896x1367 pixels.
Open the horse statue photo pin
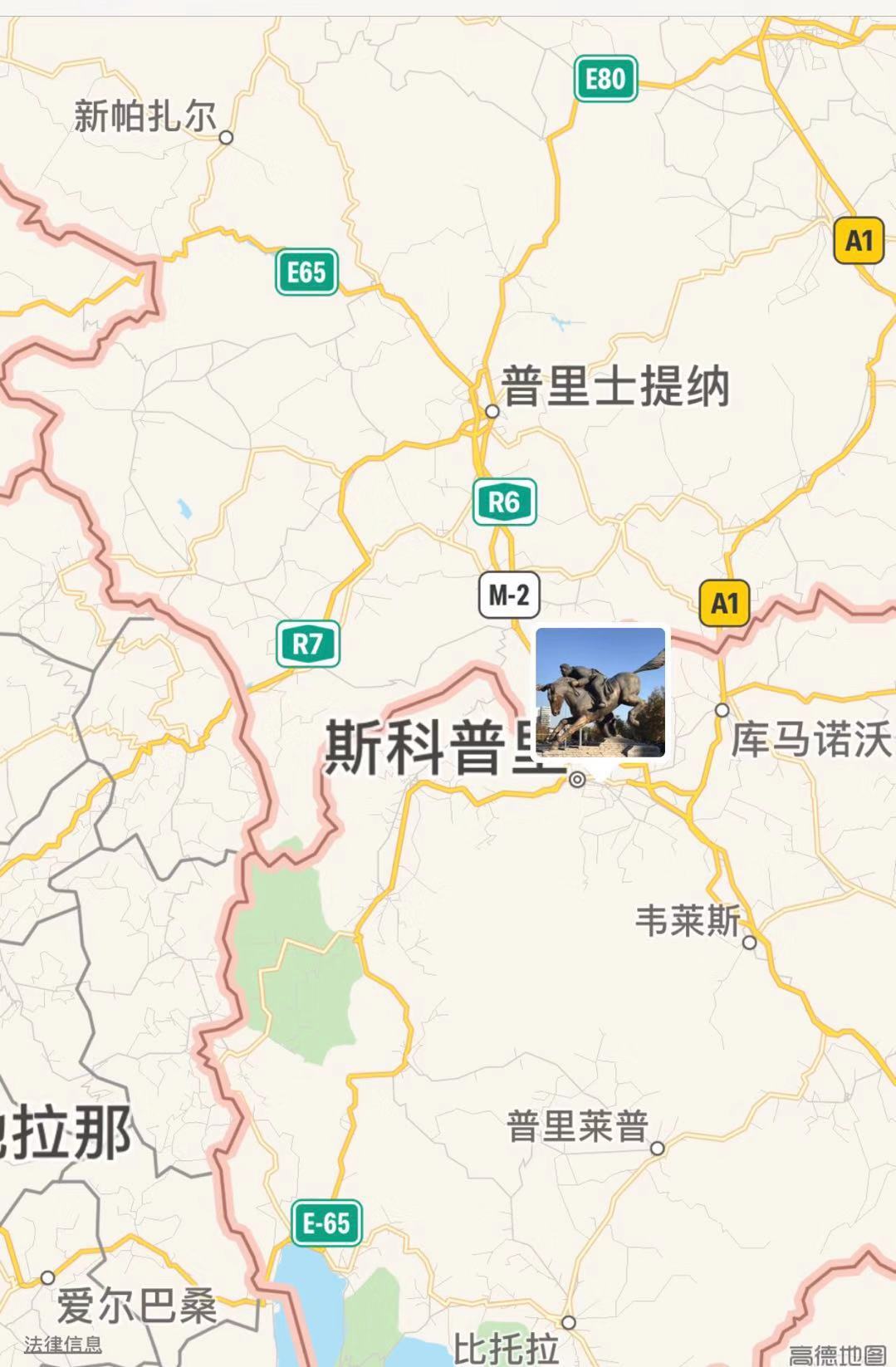[x=600, y=692]
